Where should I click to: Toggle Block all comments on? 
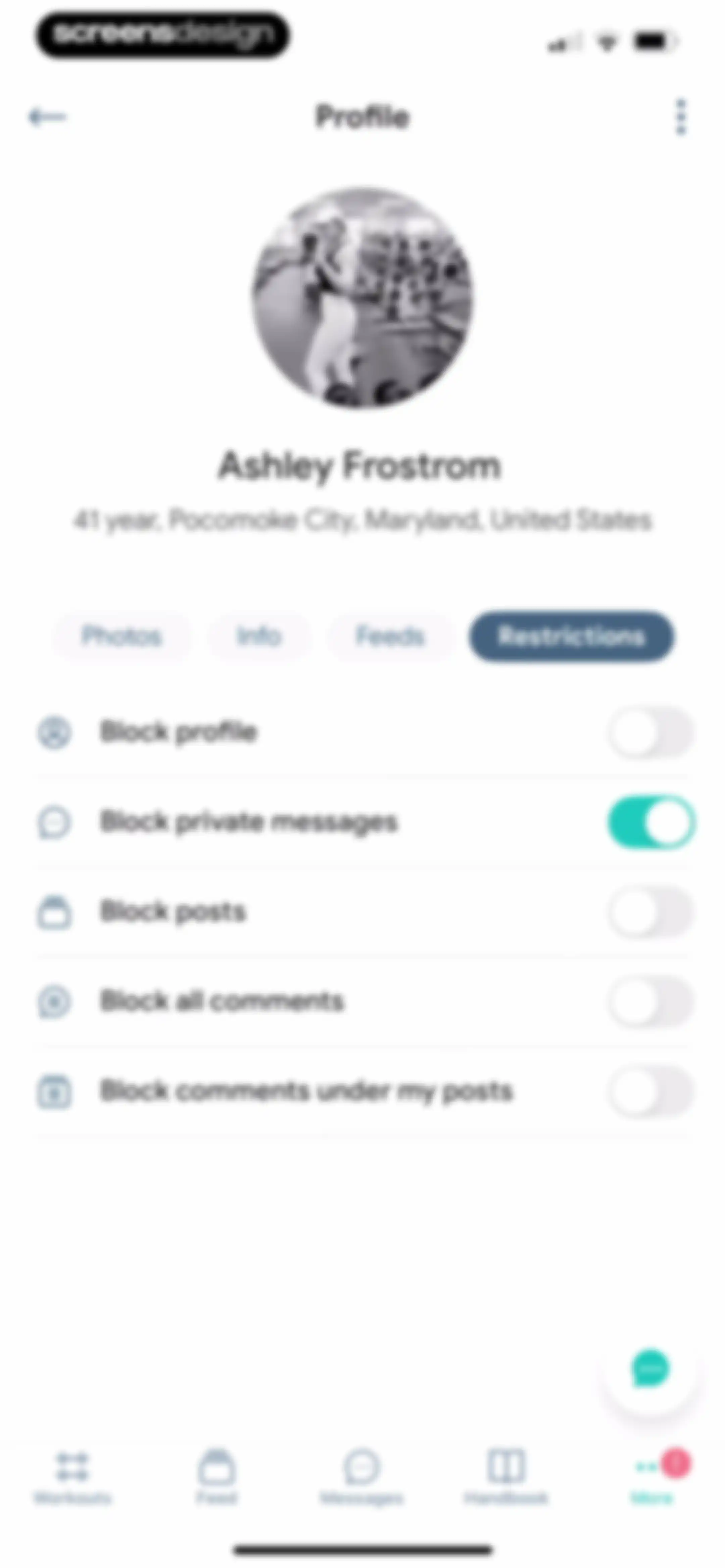[651, 1001]
